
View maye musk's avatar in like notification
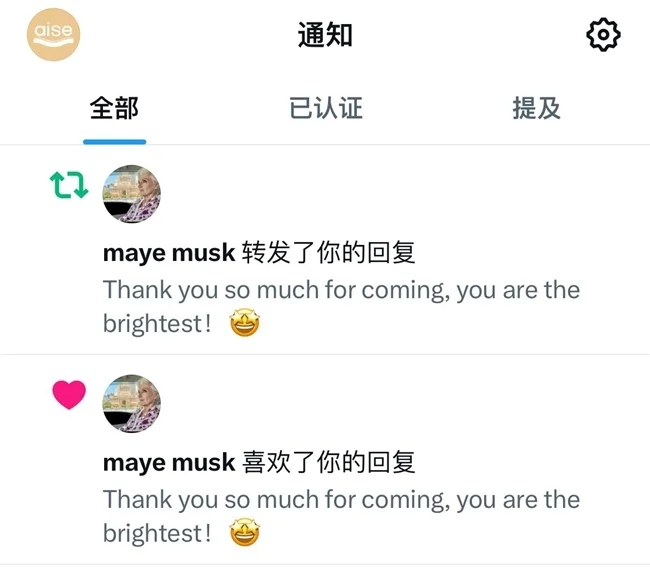pyautogui.click(x=132, y=404)
